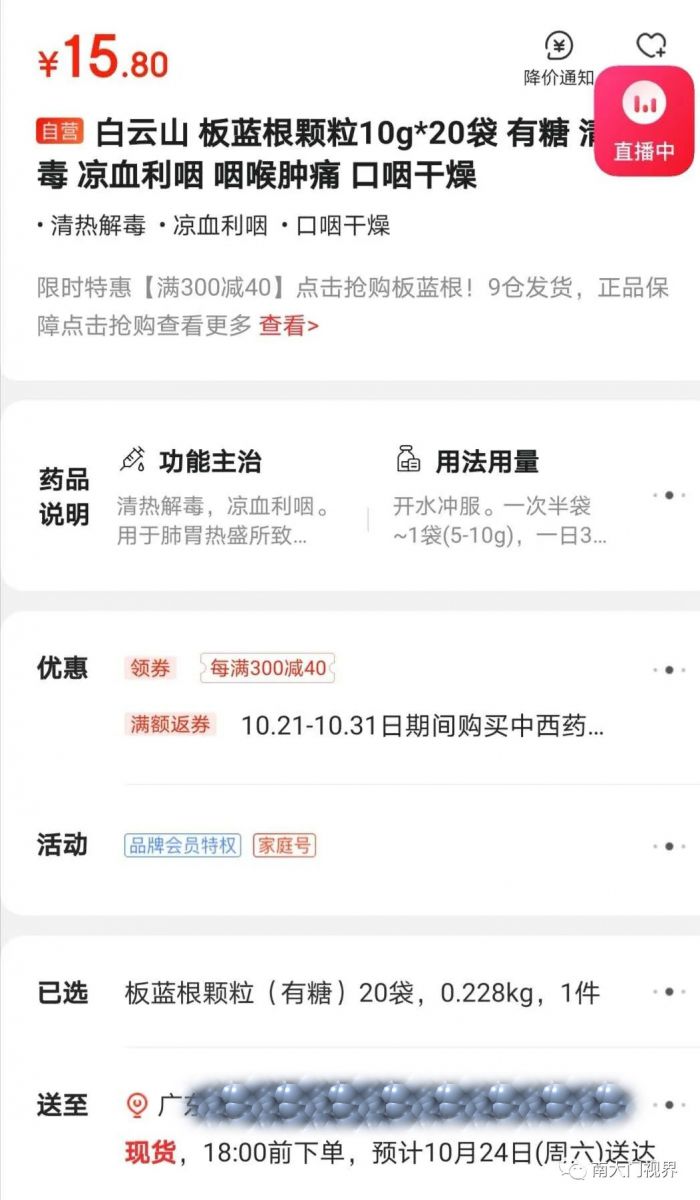The image size is (700, 1200).
Task: Enable the 降价通知 price drop alert
Action: point(559,58)
